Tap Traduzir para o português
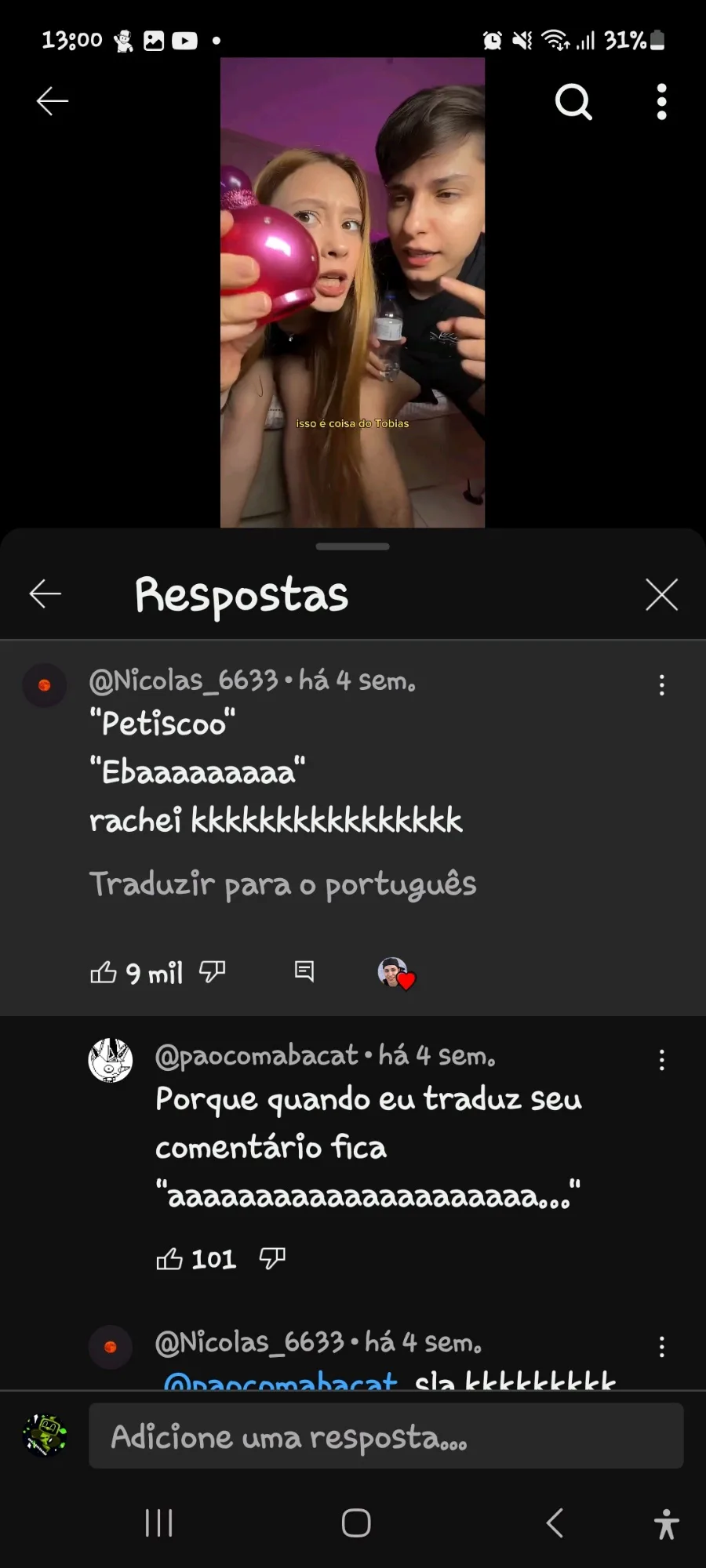706x1568 pixels. click(x=282, y=884)
